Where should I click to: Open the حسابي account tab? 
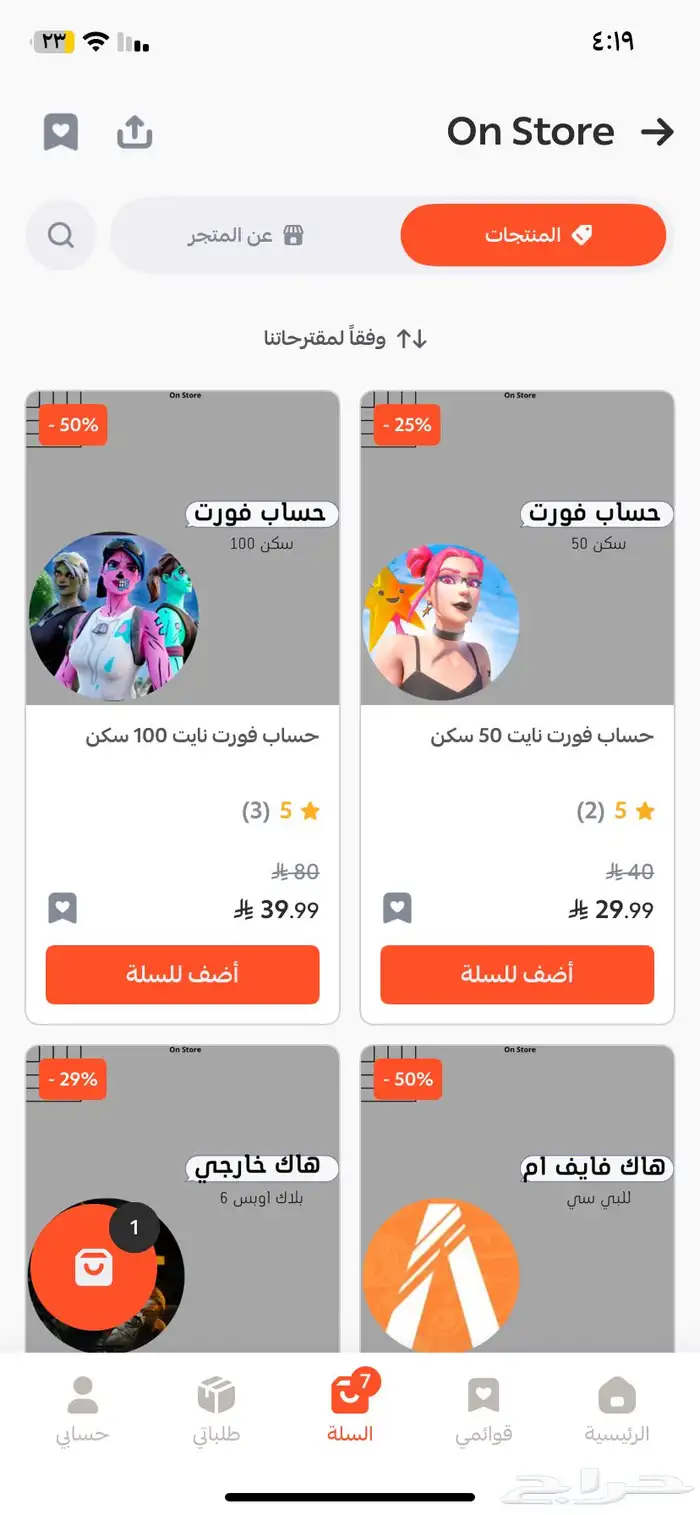[x=82, y=1408]
